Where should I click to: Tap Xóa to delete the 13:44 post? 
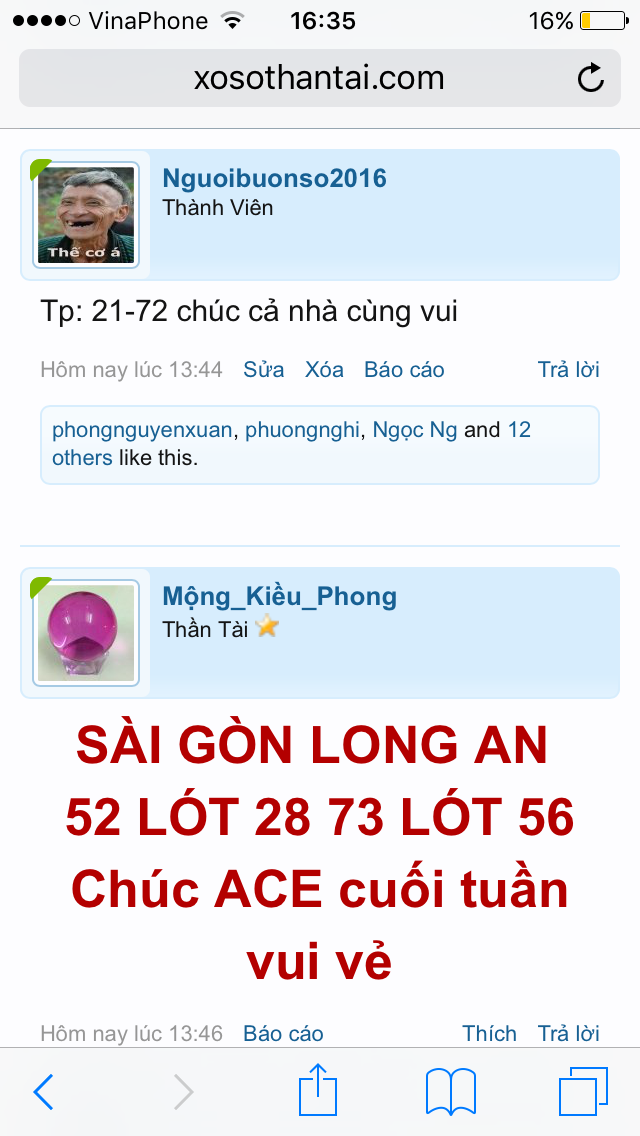point(324,369)
